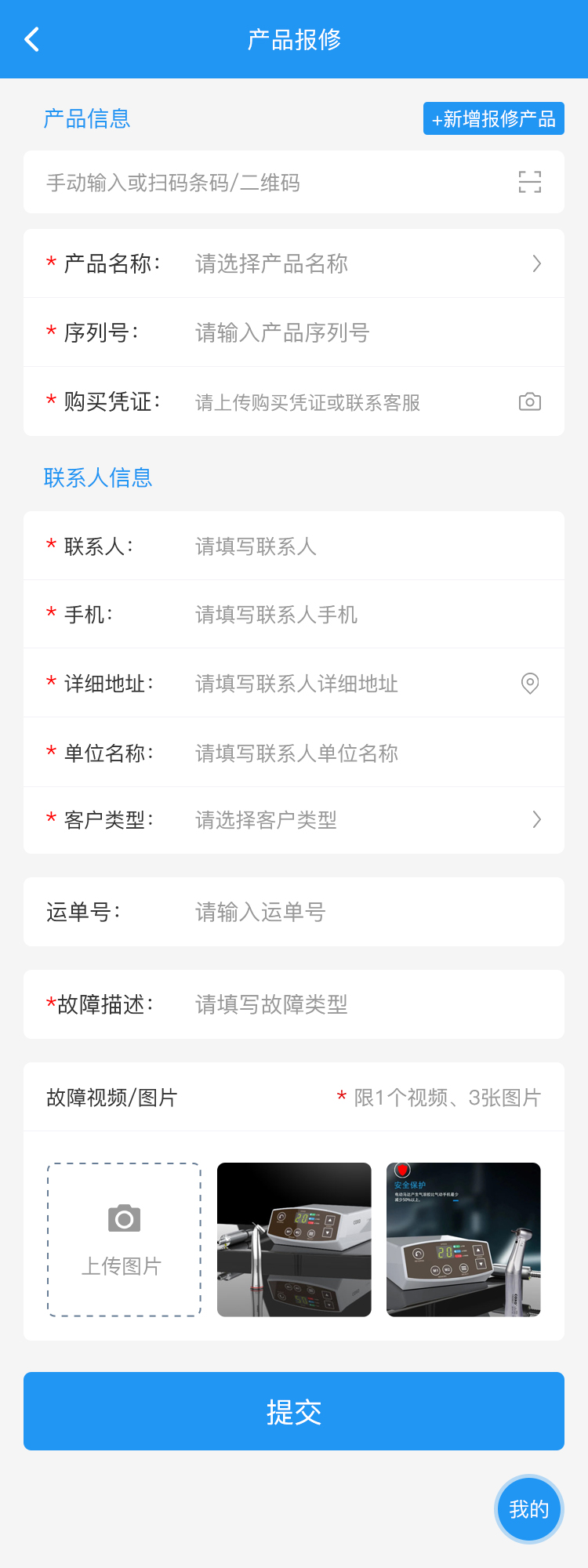Submit the repair request with 提交
This screenshot has height=1568, width=588.
294,1411
